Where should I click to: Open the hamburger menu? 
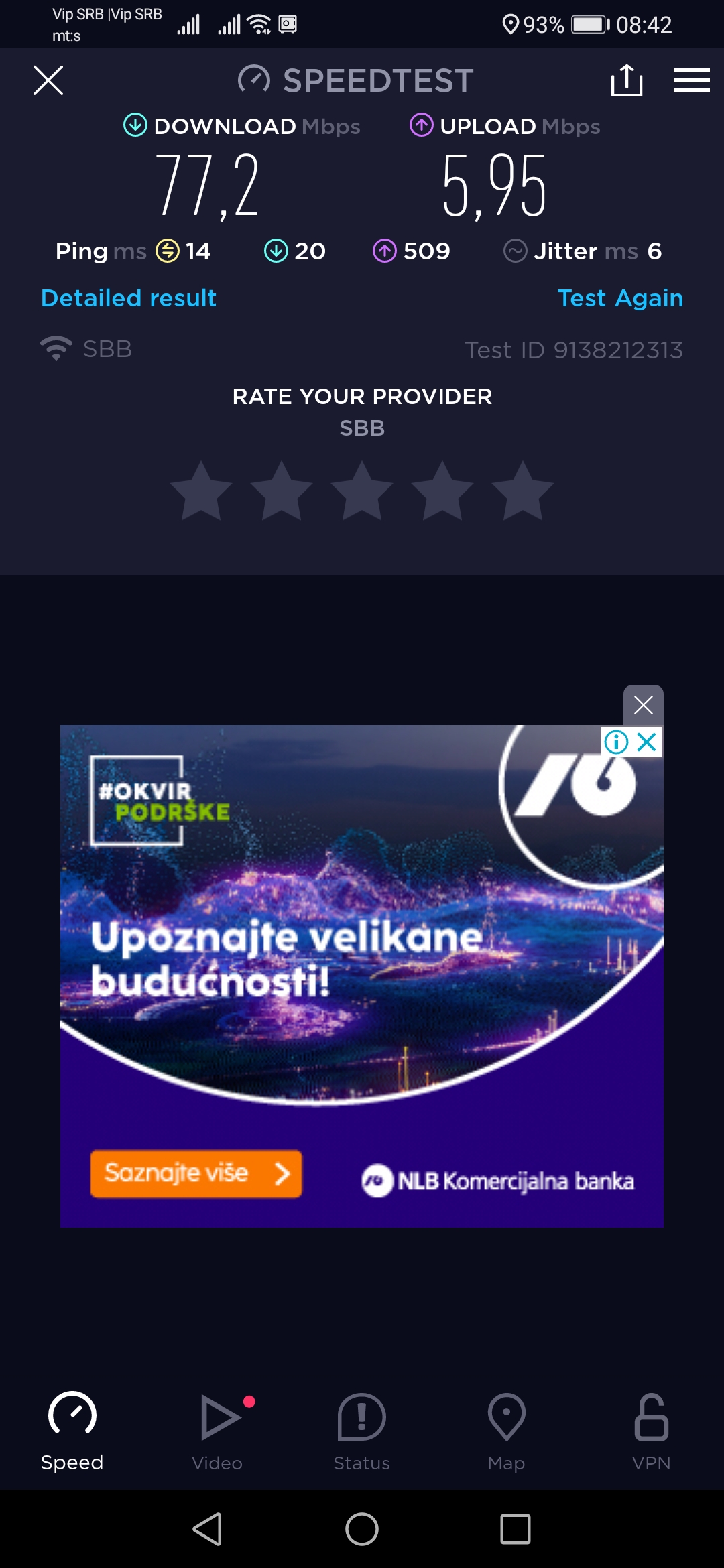pos(691,81)
